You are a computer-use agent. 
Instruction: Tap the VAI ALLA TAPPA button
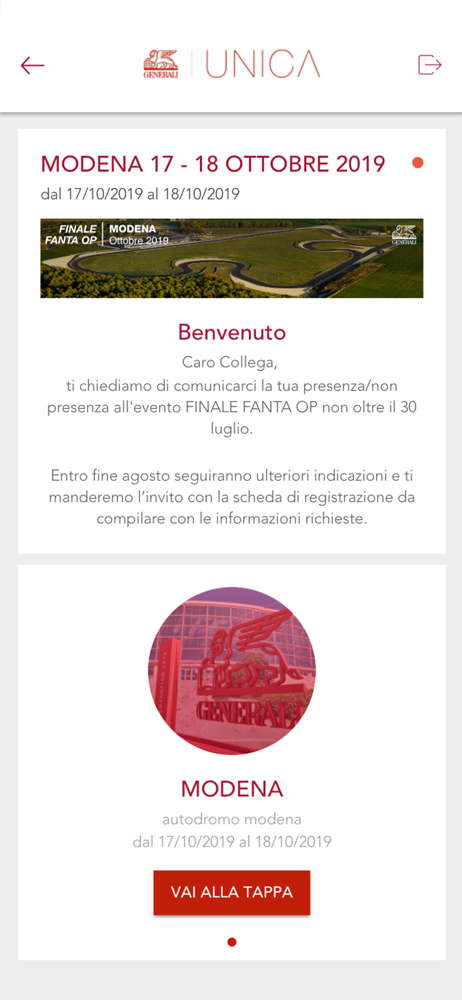tap(232, 892)
